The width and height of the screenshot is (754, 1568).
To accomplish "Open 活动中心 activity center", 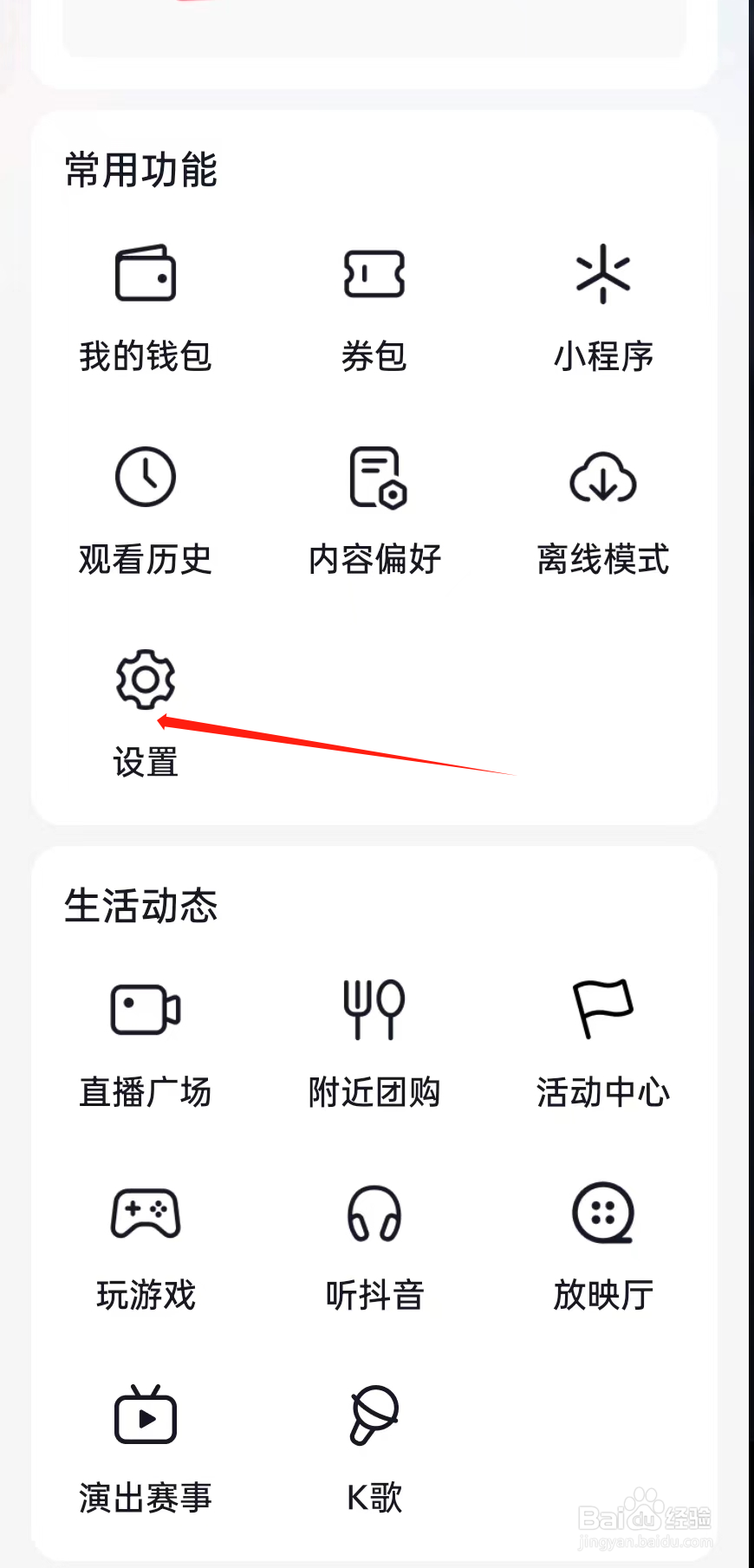I will (603, 1040).
